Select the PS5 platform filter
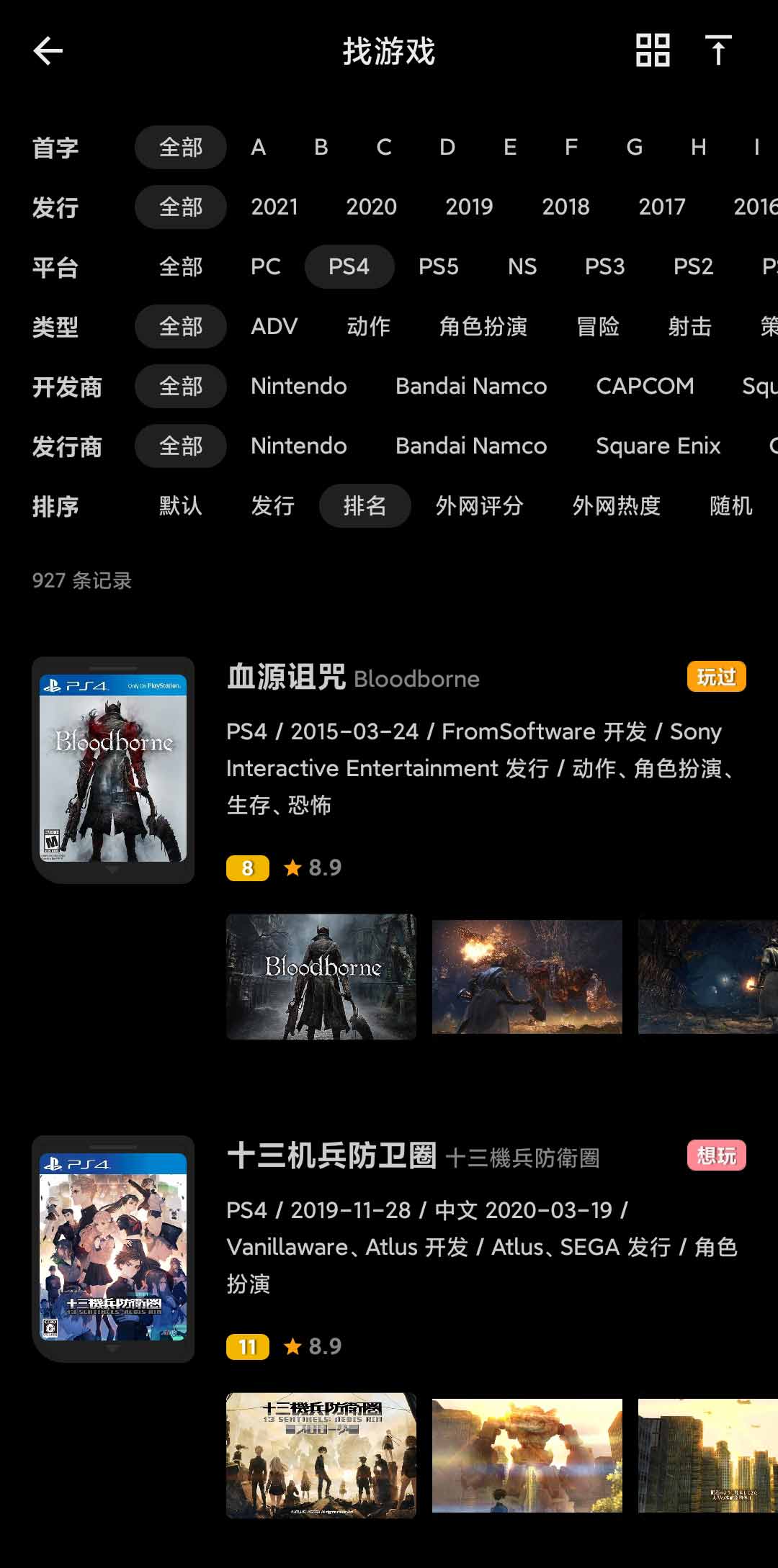This screenshot has width=778, height=1568. [x=437, y=266]
